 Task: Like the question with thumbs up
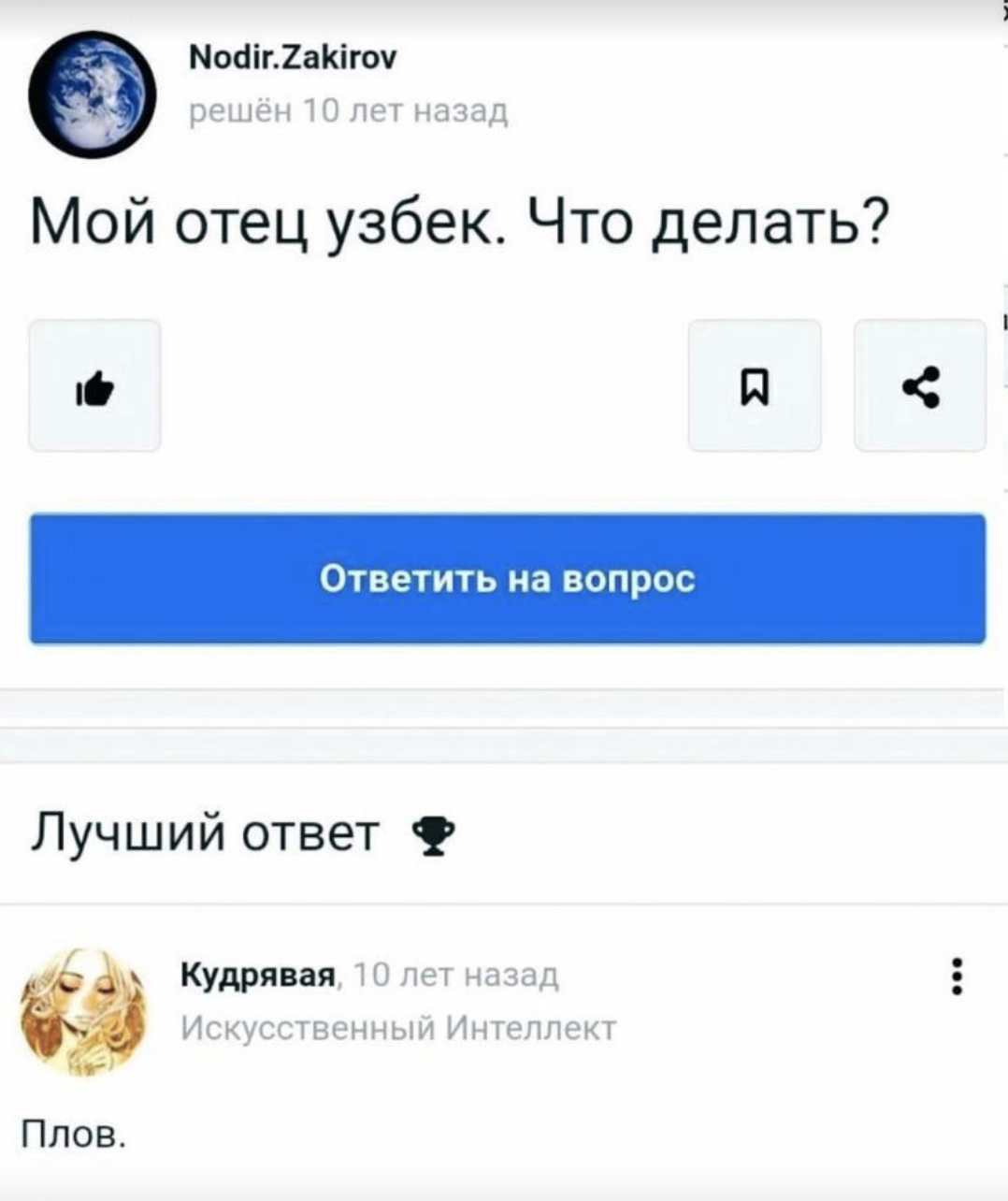coord(95,385)
